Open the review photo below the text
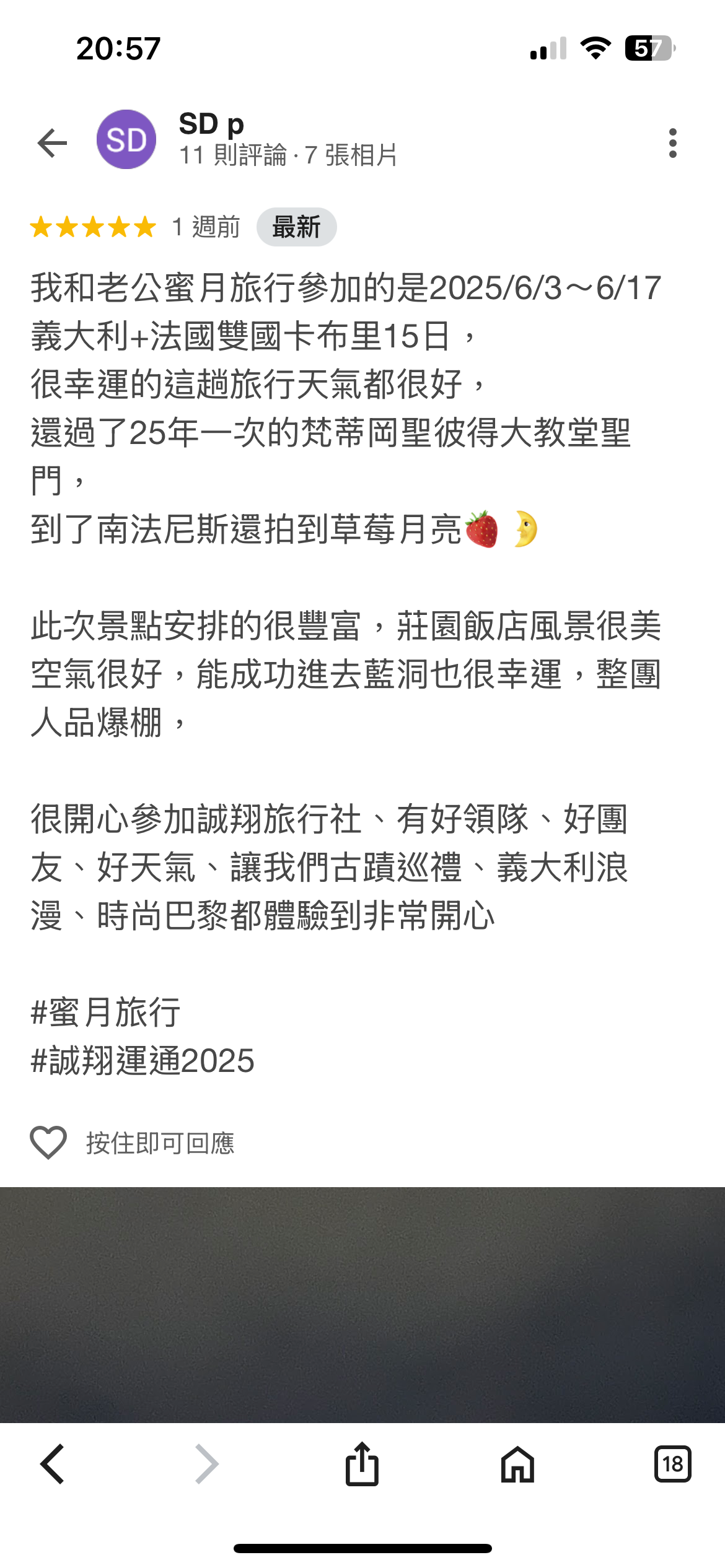725x1568 pixels. (362, 1304)
